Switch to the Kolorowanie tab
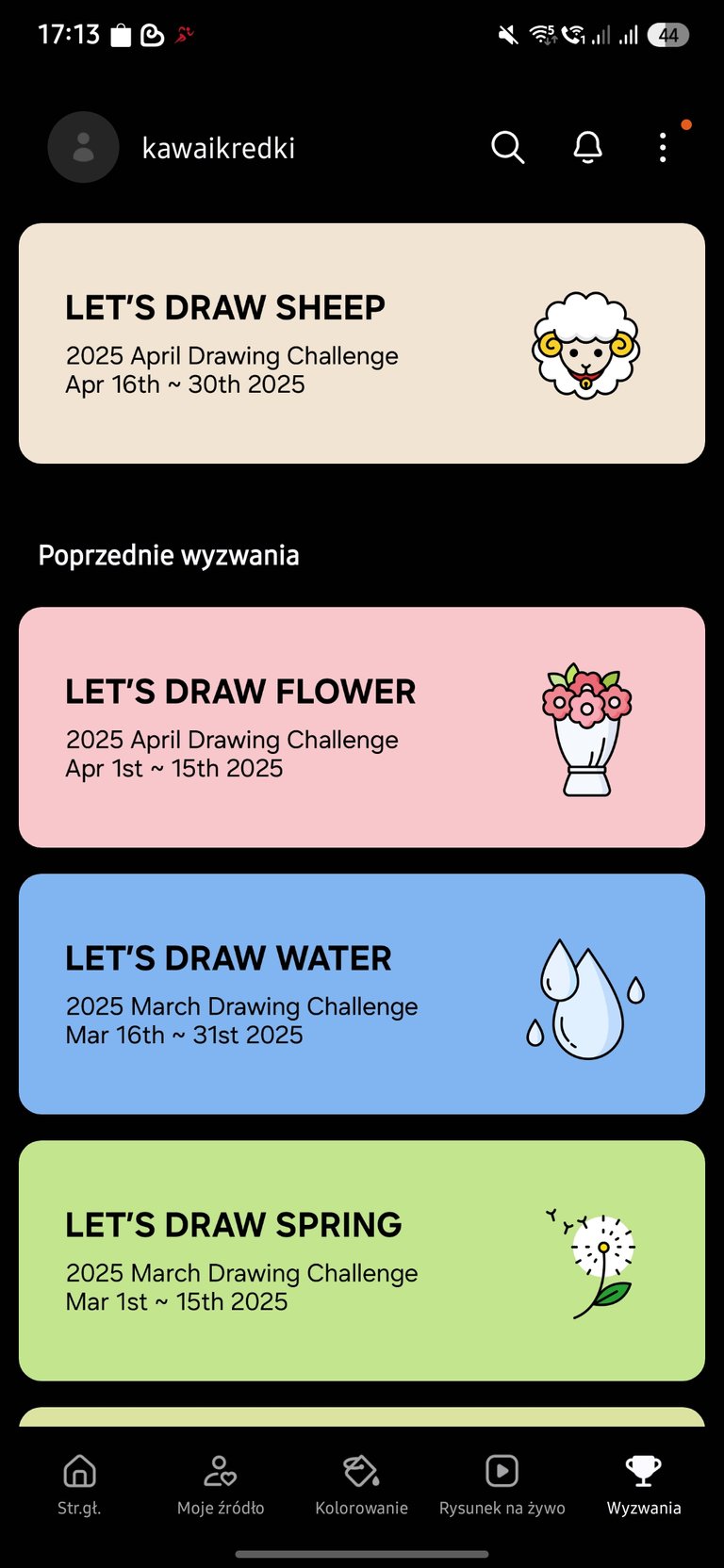724x1568 pixels. tap(361, 1485)
